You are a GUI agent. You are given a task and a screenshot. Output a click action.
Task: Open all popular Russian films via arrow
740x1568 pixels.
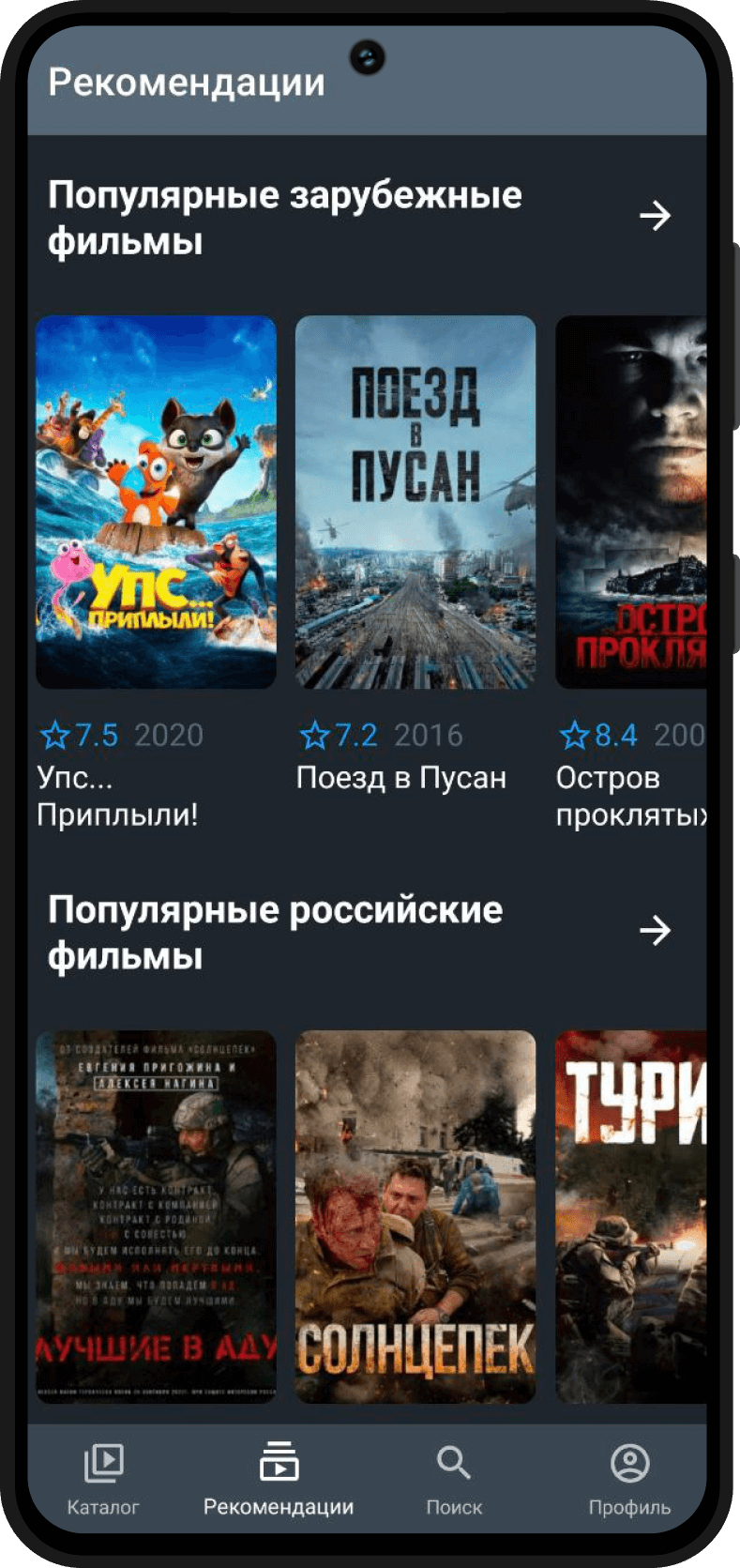click(655, 931)
